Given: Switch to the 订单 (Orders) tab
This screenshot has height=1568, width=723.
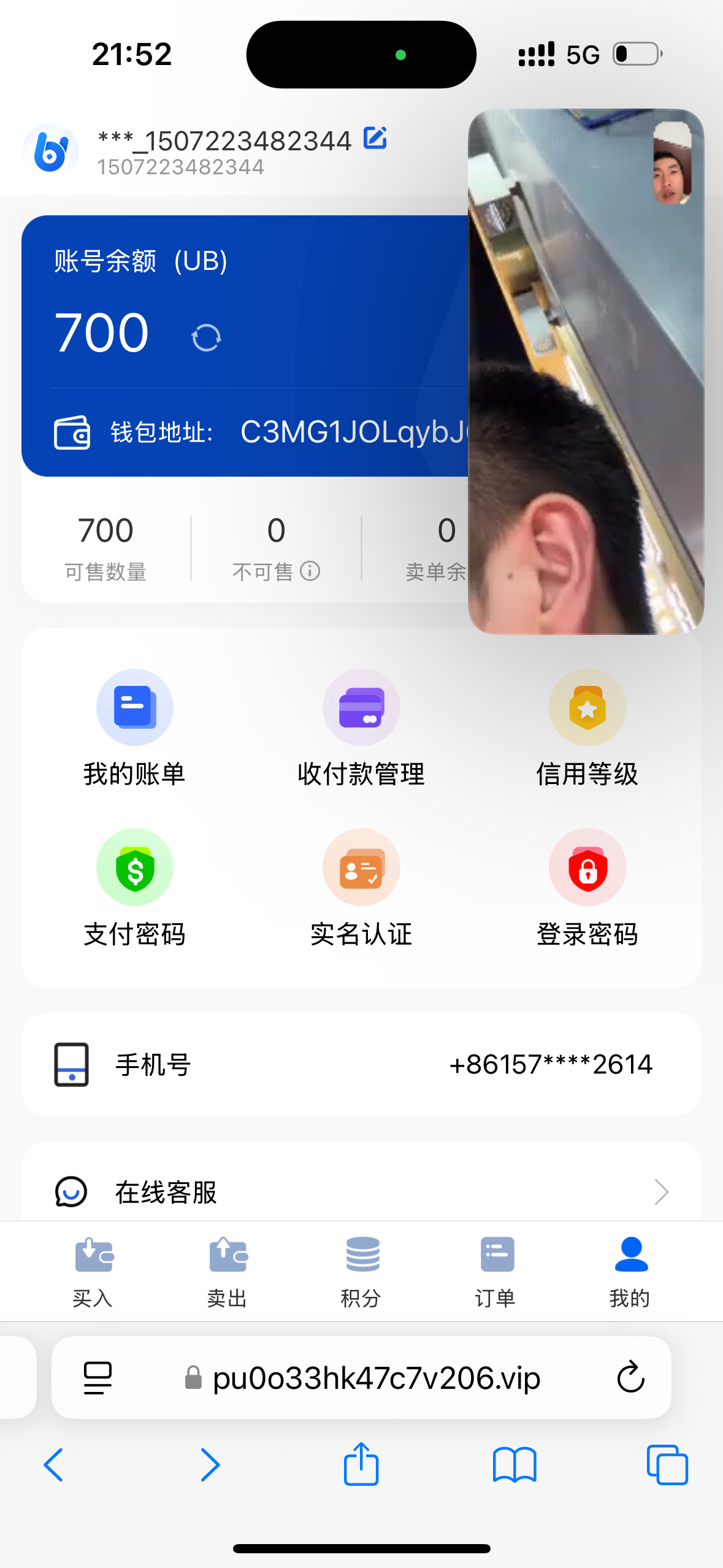Looking at the screenshot, I should (496, 1271).
